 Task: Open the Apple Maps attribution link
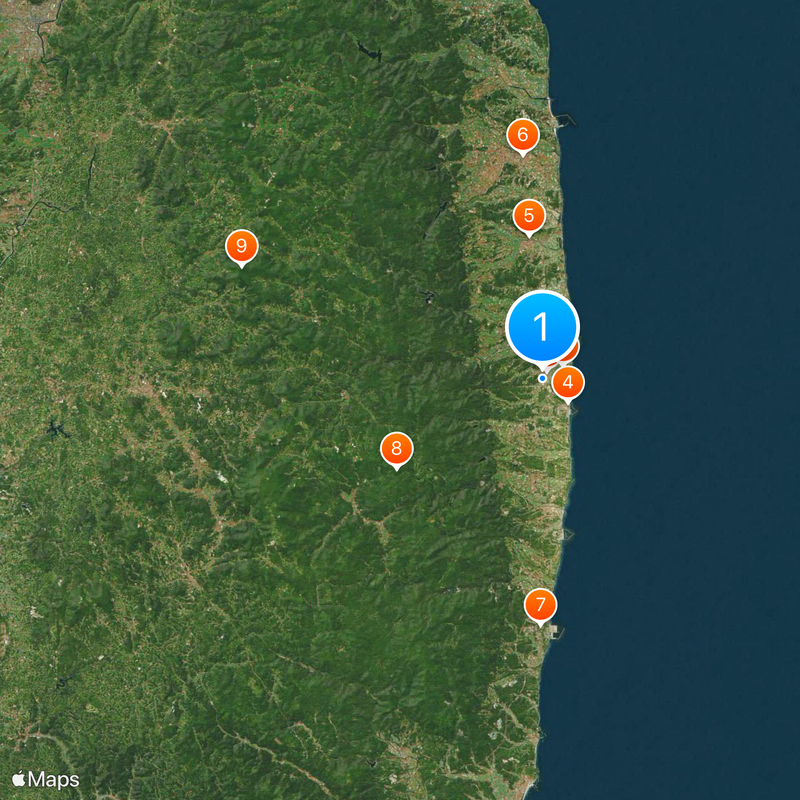tap(46, 779)
